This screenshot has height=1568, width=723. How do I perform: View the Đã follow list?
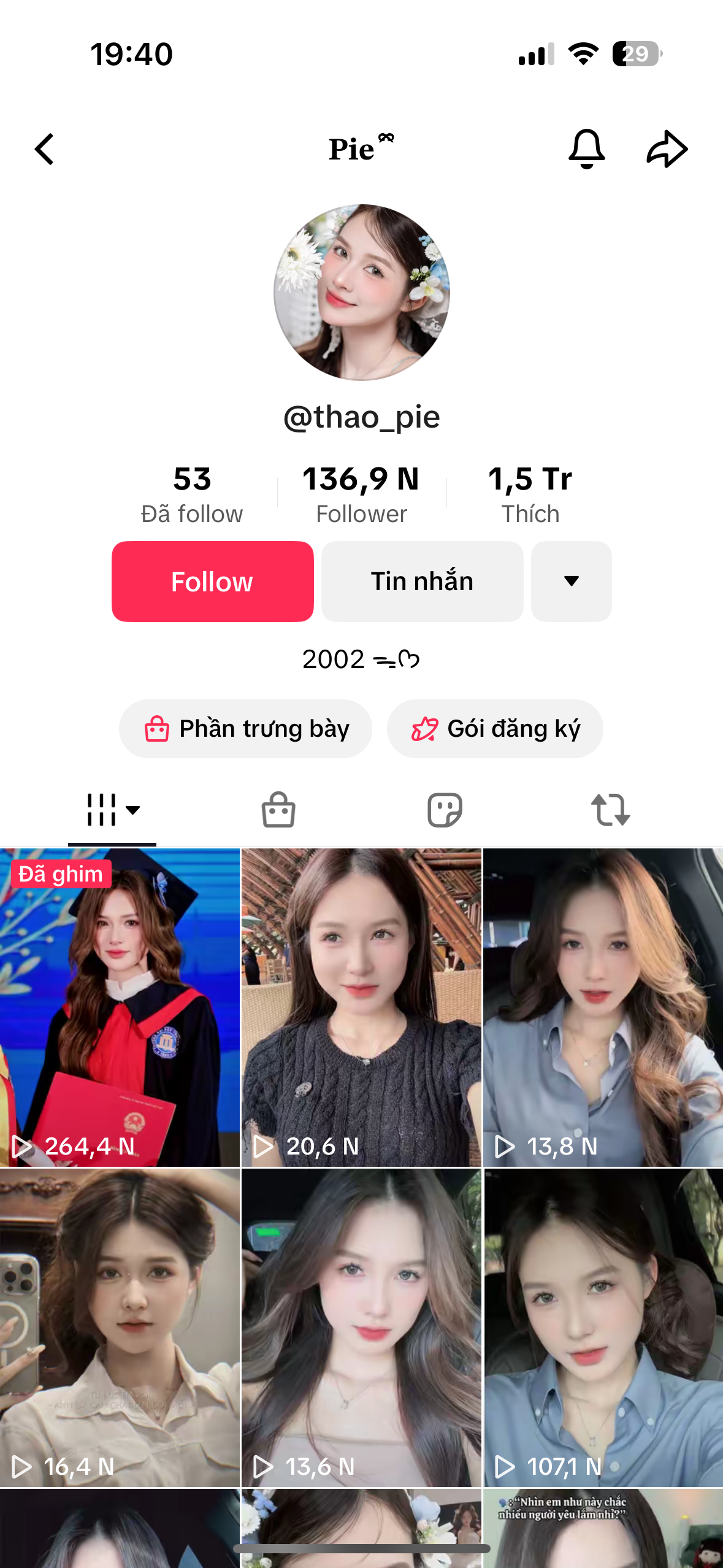pos(192,494)
